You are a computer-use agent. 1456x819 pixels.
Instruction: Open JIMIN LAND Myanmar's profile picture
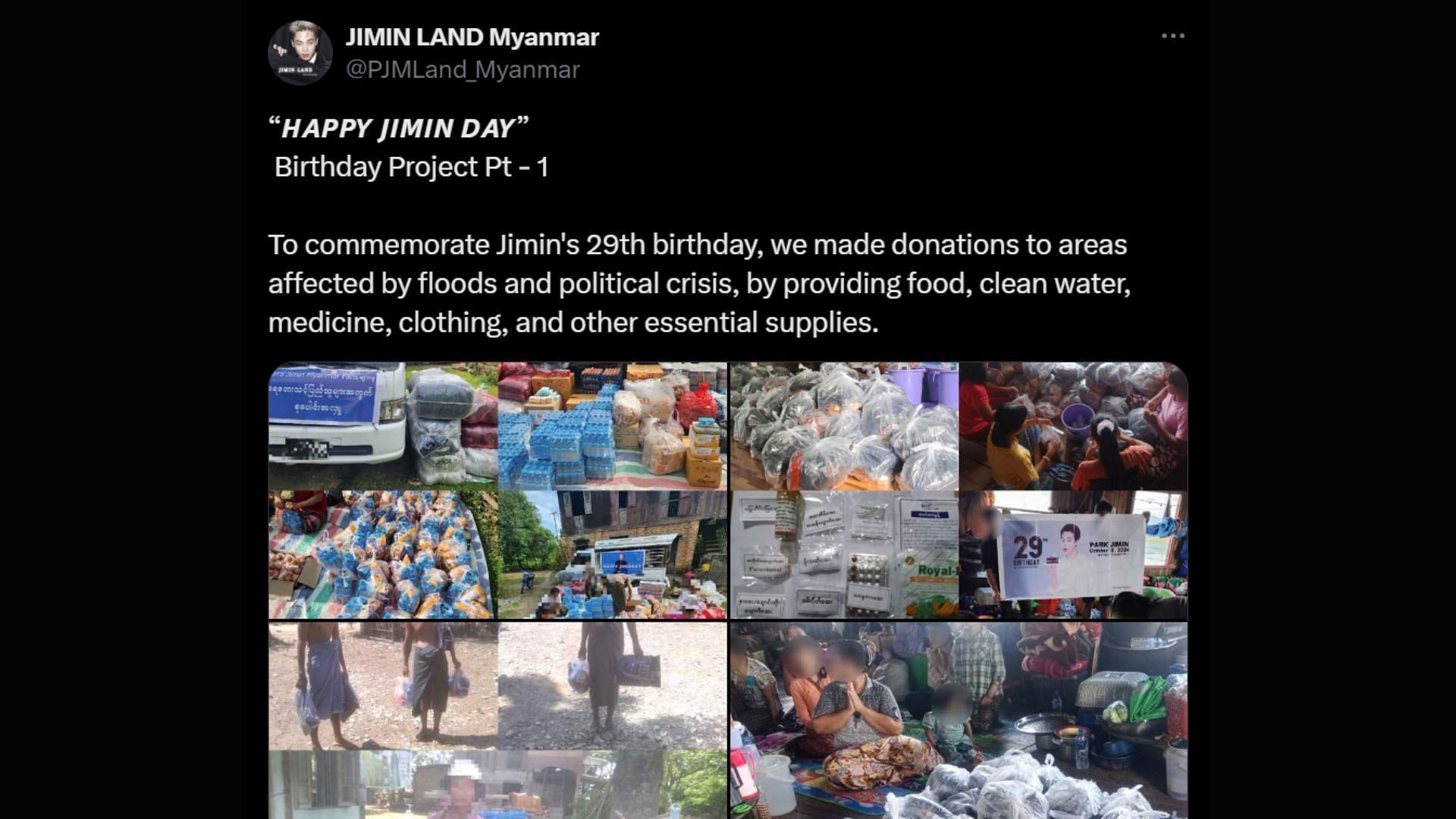(300, 53)
